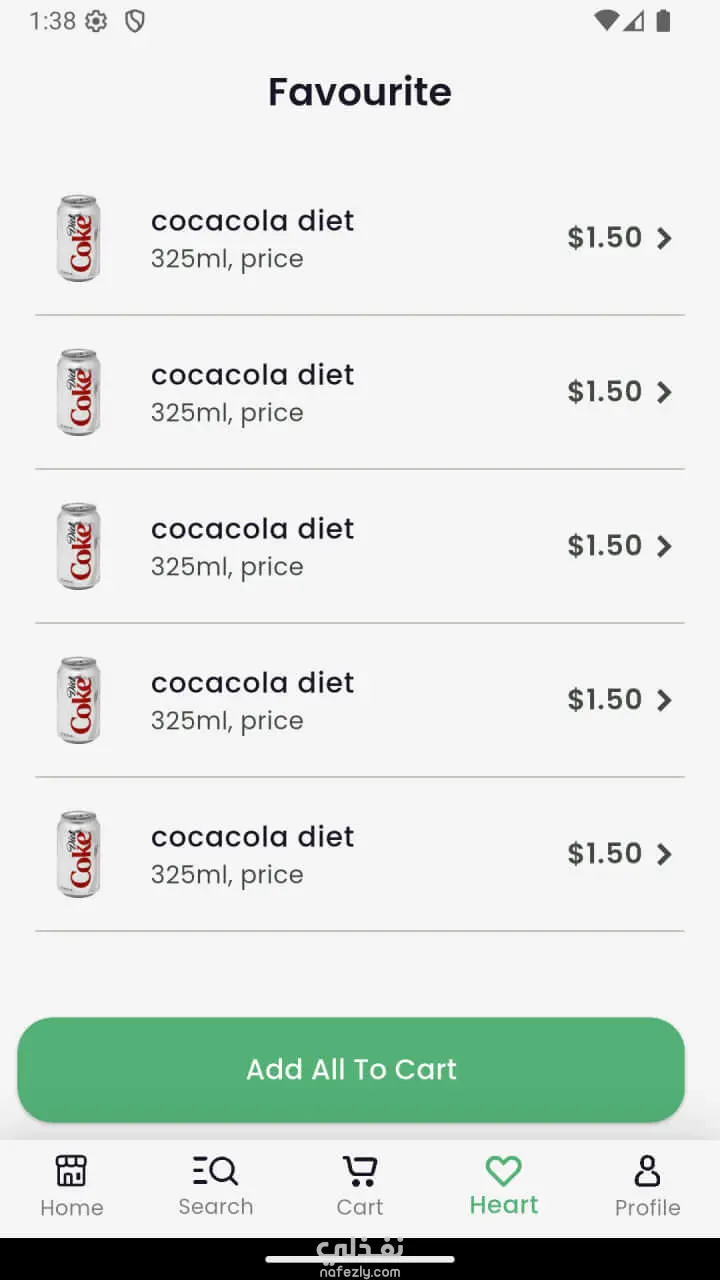Open the Profile tab
720x1280 pixels.
[648, 1186]
